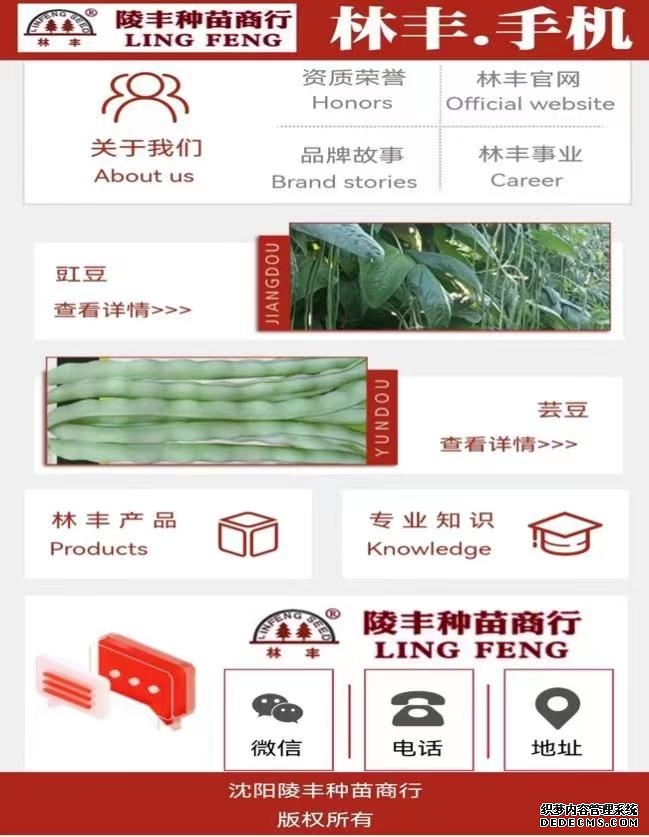Open 品牌故事 Brand stories
Viewport: 649px width, 837px height.
(x=345, y=167)
